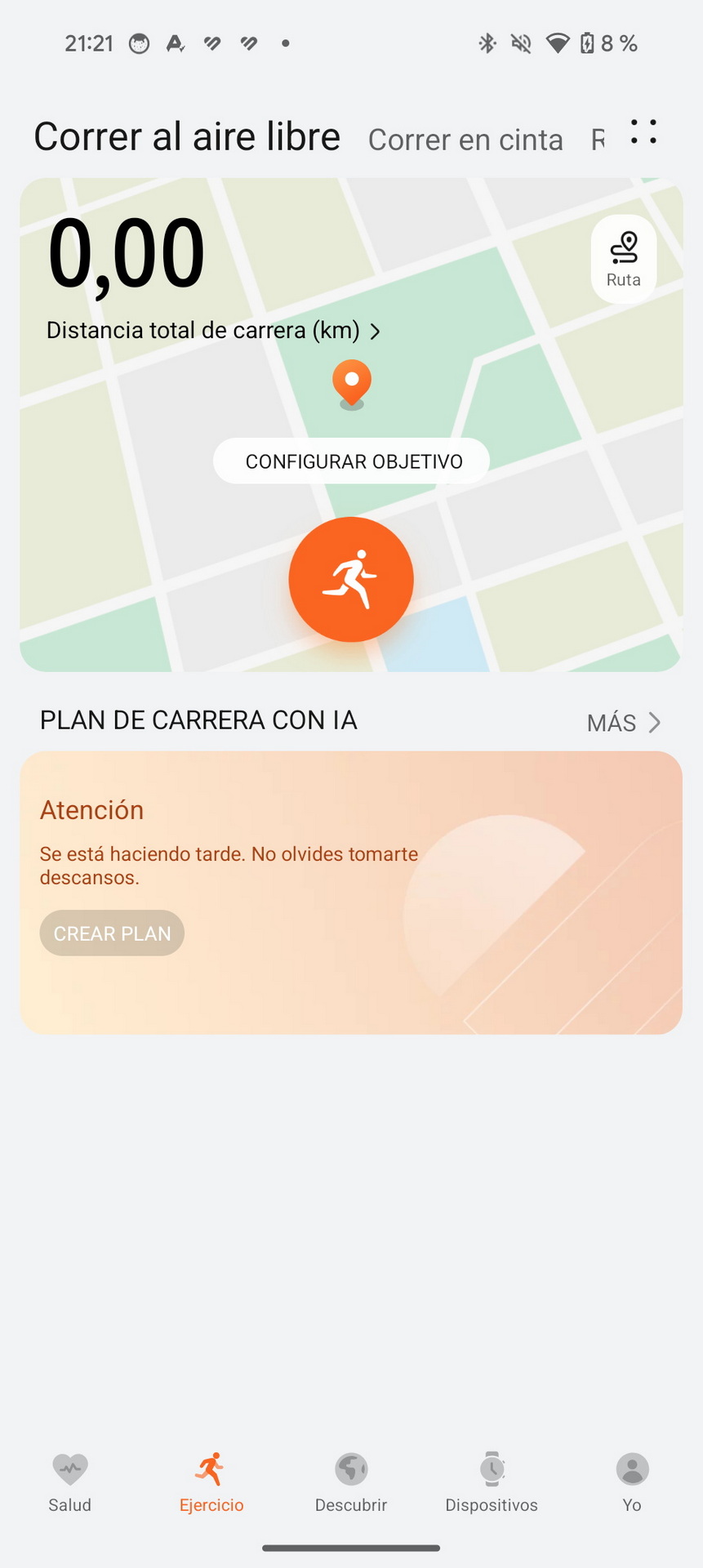The image size is (703, 1568).
Task: Open the Yo profile tab
Action: pyautogui.click(x=632, y=1483)
